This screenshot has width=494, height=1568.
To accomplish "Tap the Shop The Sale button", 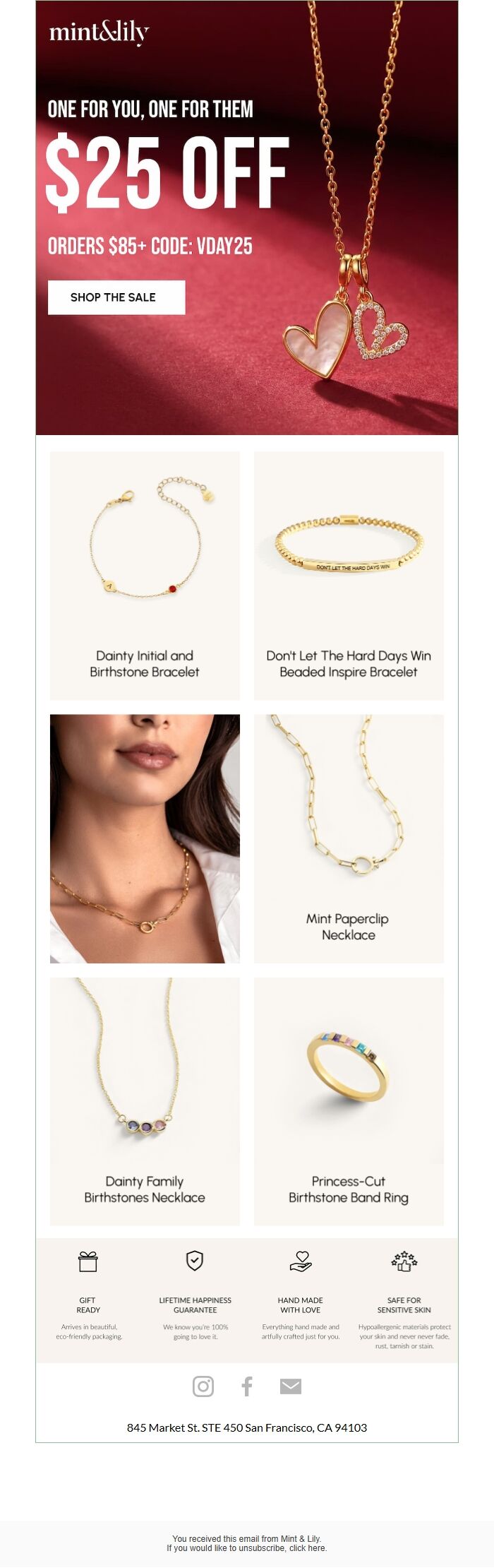I will (x=116, y=297).
